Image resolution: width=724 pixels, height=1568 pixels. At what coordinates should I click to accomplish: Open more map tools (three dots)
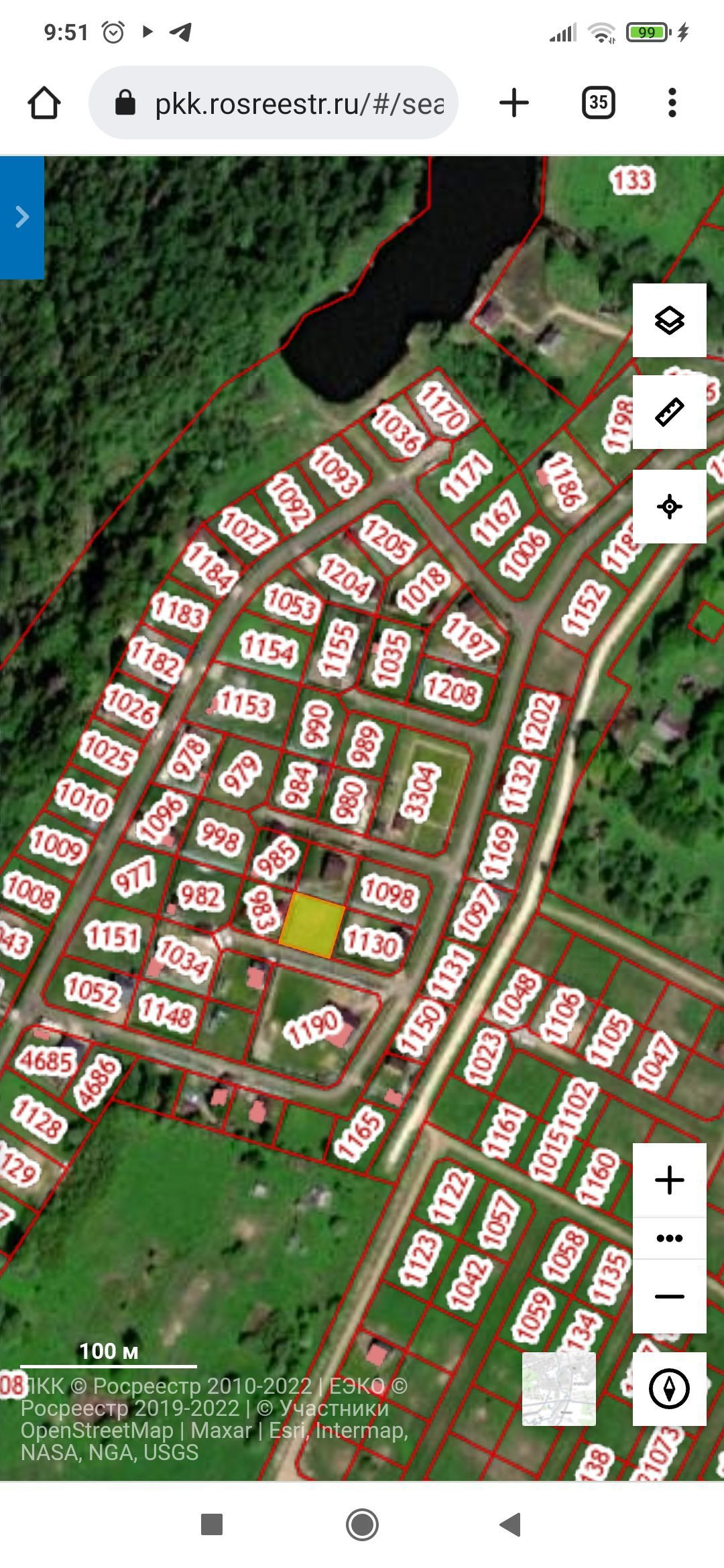(x=669, y=1238)
